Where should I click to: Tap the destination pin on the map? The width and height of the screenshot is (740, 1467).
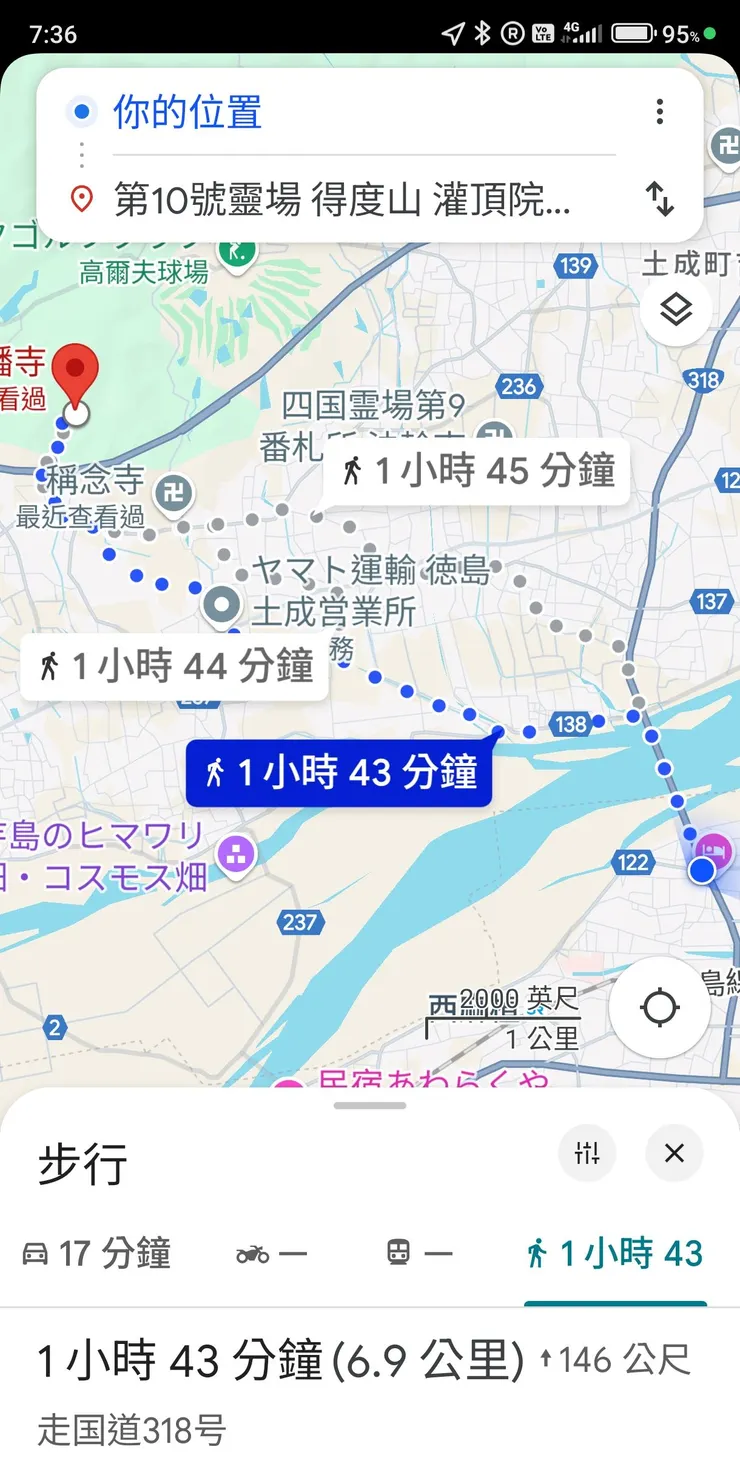coord(75,375)
